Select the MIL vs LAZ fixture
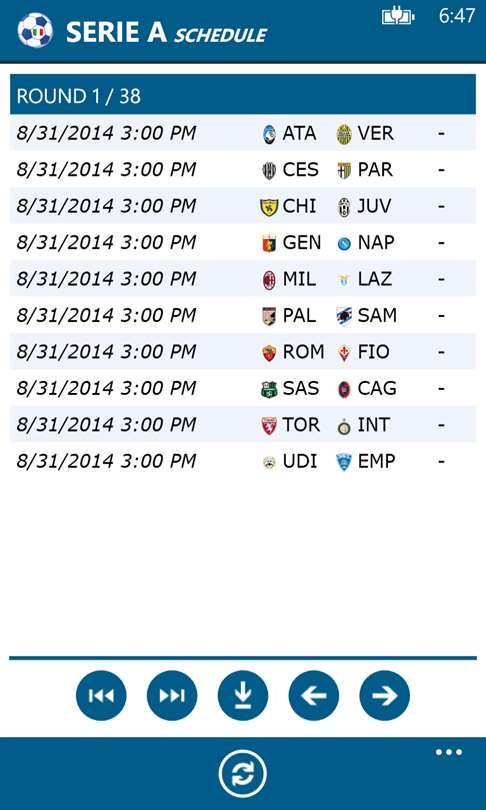The height and width of the screenshot is (810, 486). pos(243,279)
